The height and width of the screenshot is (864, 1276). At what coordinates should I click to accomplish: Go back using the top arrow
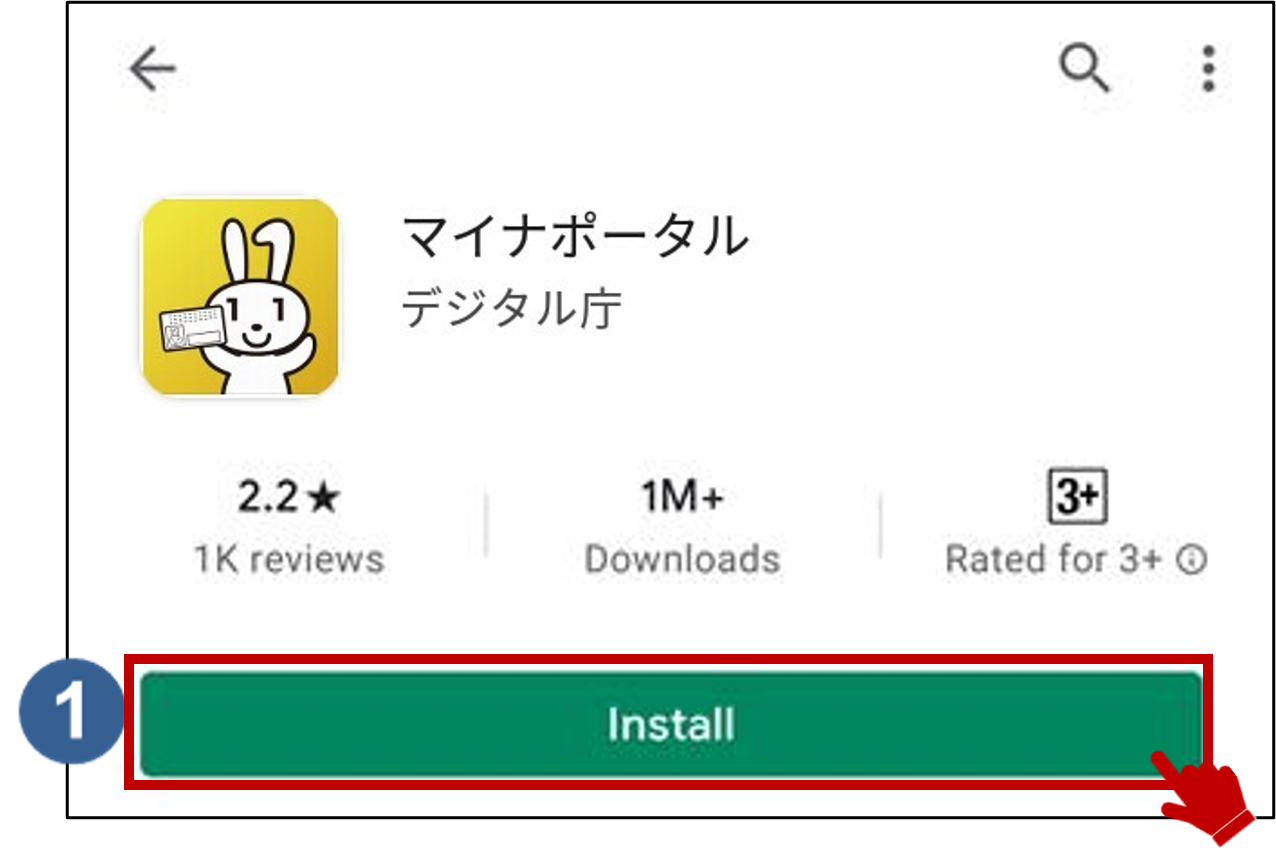(152, 71)
